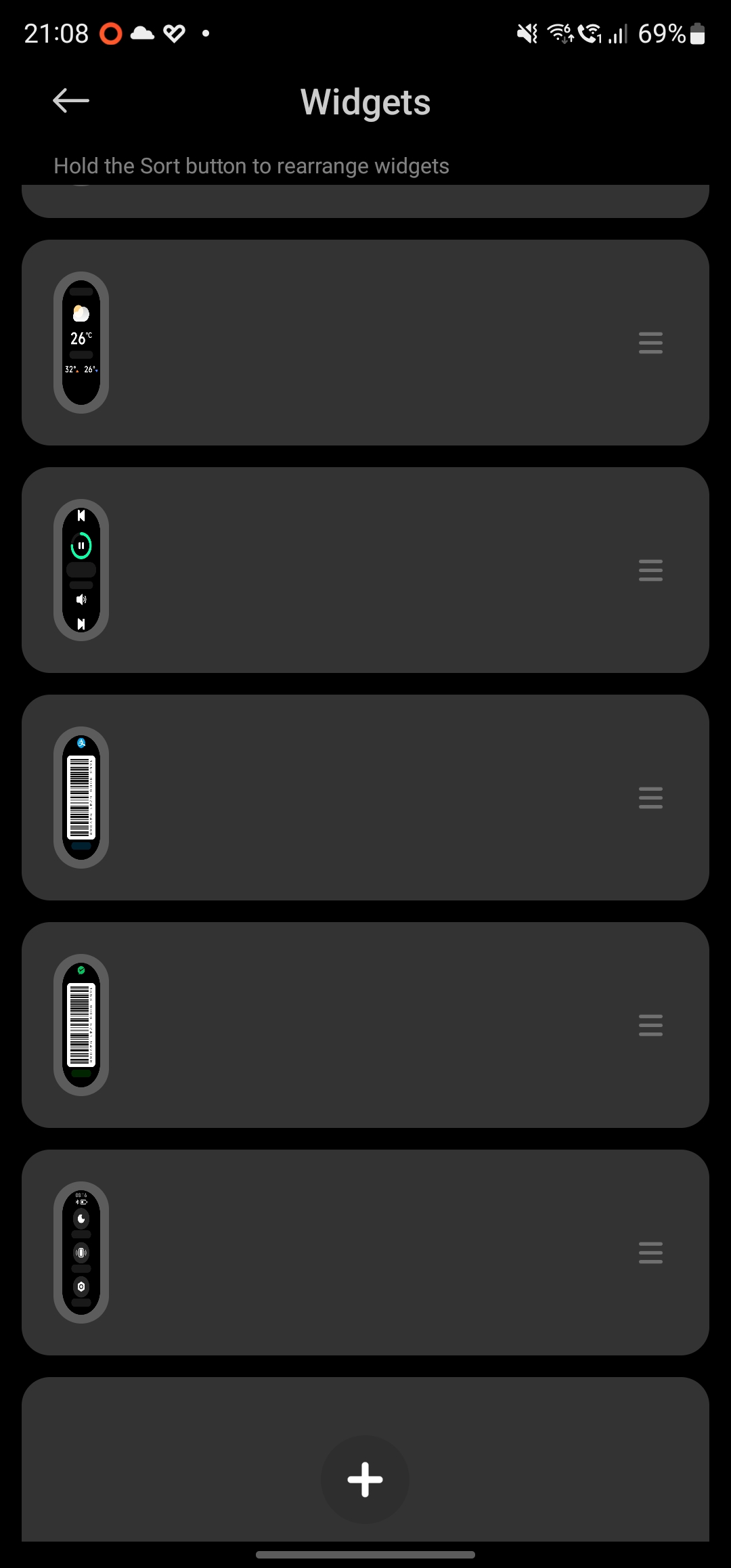Screen dimensions: 731x1568
Task: Open the green icon barcode widget card
Action: click(365, 1025)
